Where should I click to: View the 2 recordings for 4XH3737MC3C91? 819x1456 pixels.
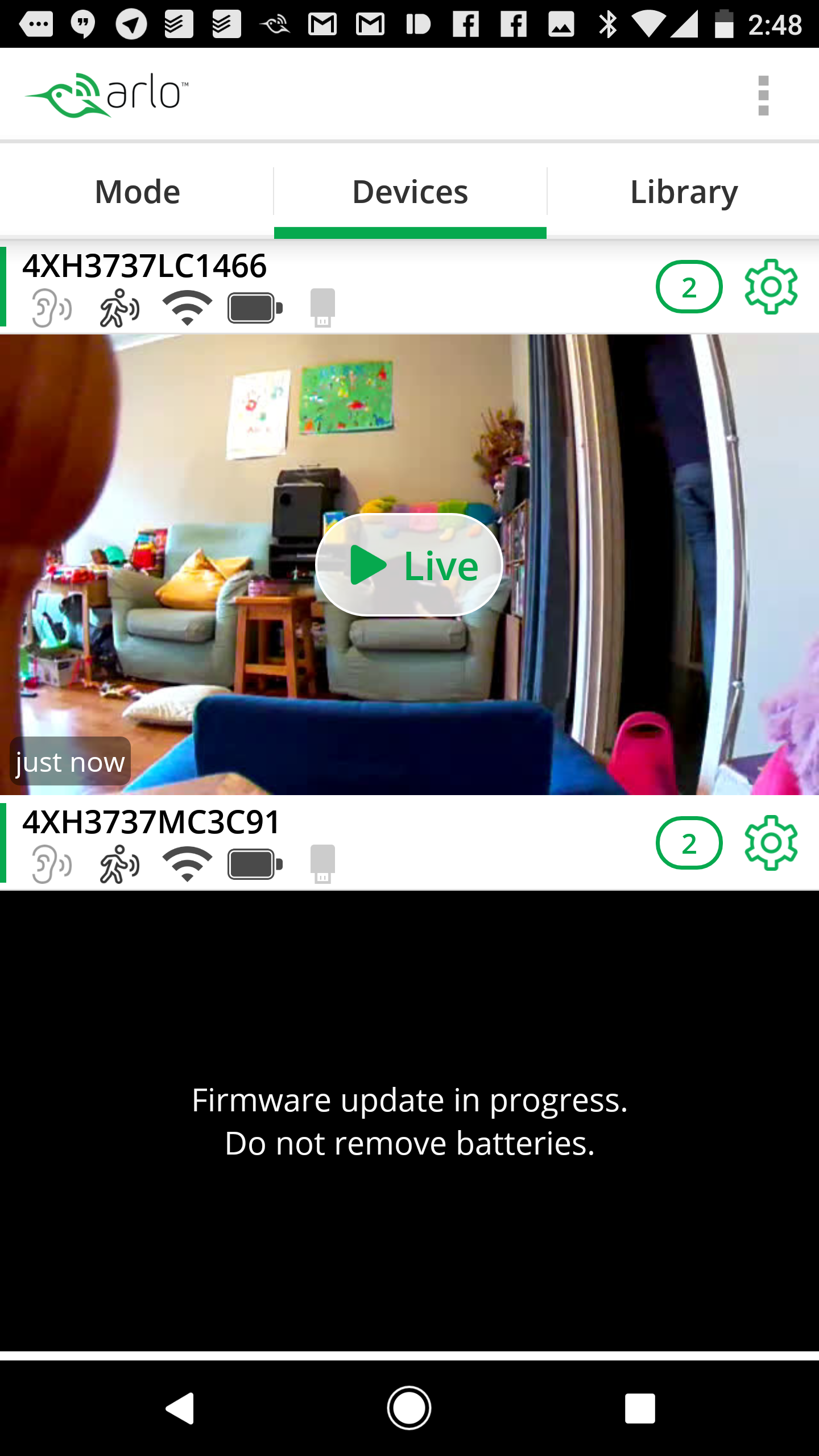point(689,843)
